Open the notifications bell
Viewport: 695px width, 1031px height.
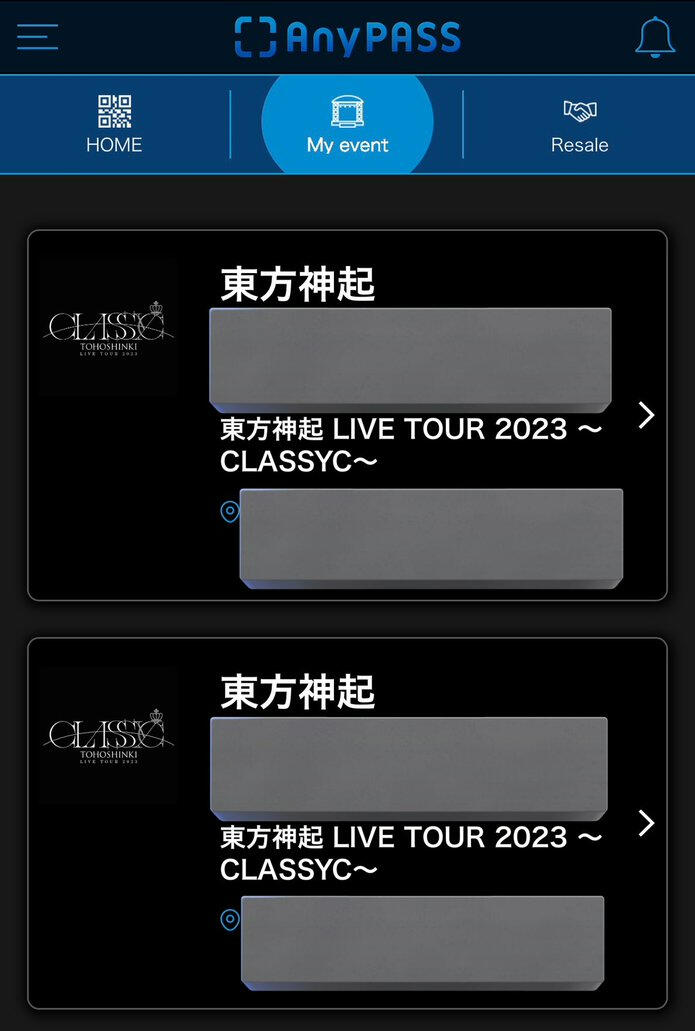pyautogui.click(x=655, y=37)
